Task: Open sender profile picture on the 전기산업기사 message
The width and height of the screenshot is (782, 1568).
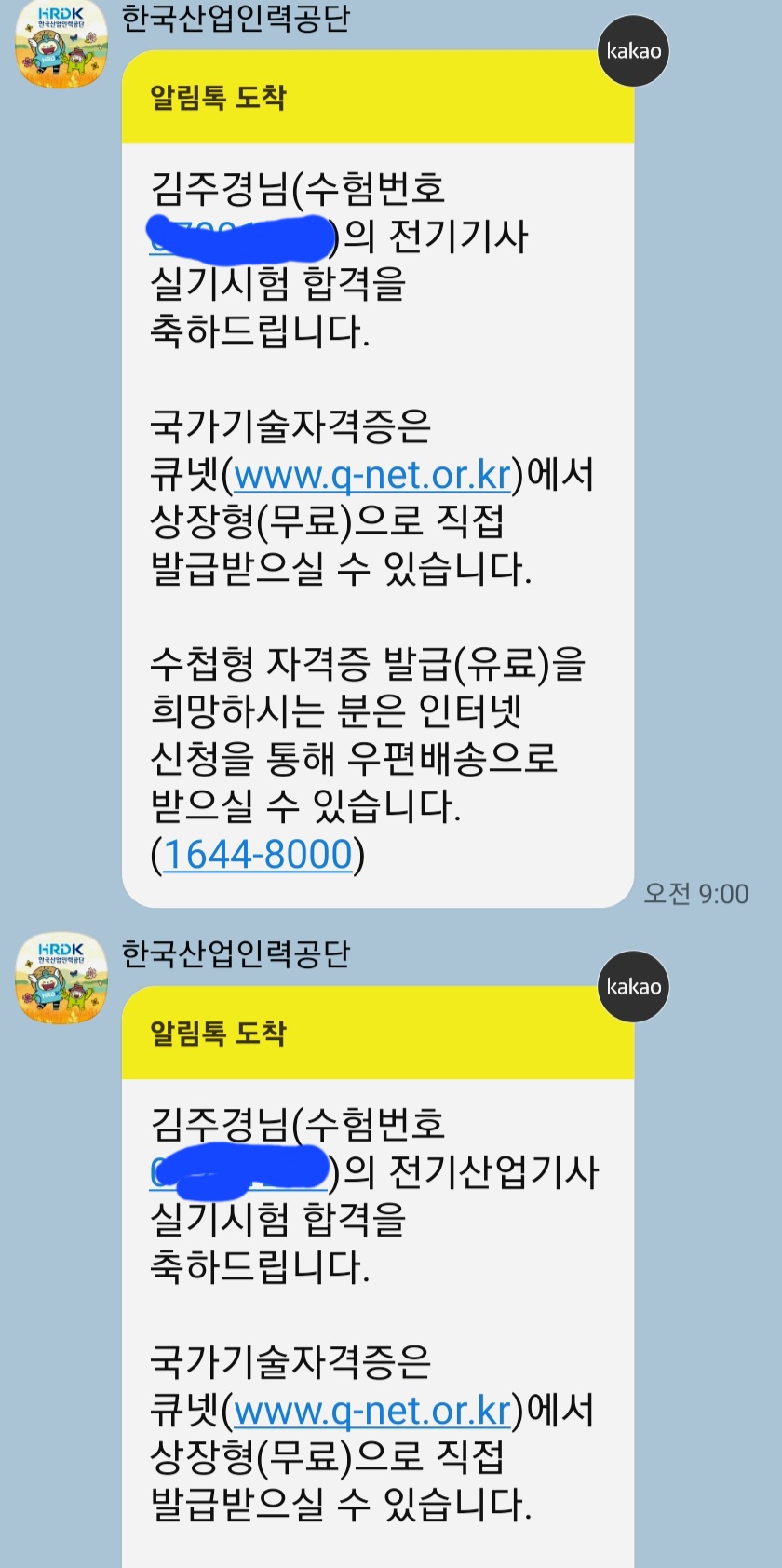Action: point(61,979)
